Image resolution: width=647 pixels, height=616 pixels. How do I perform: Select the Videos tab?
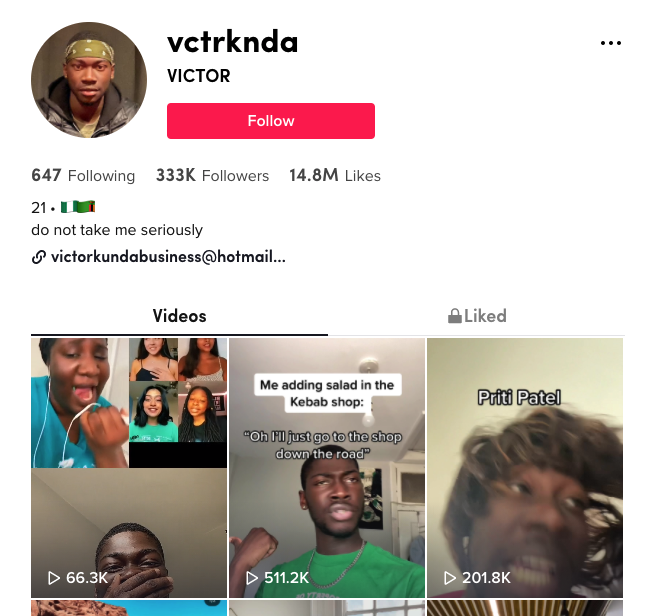[179, 316]
